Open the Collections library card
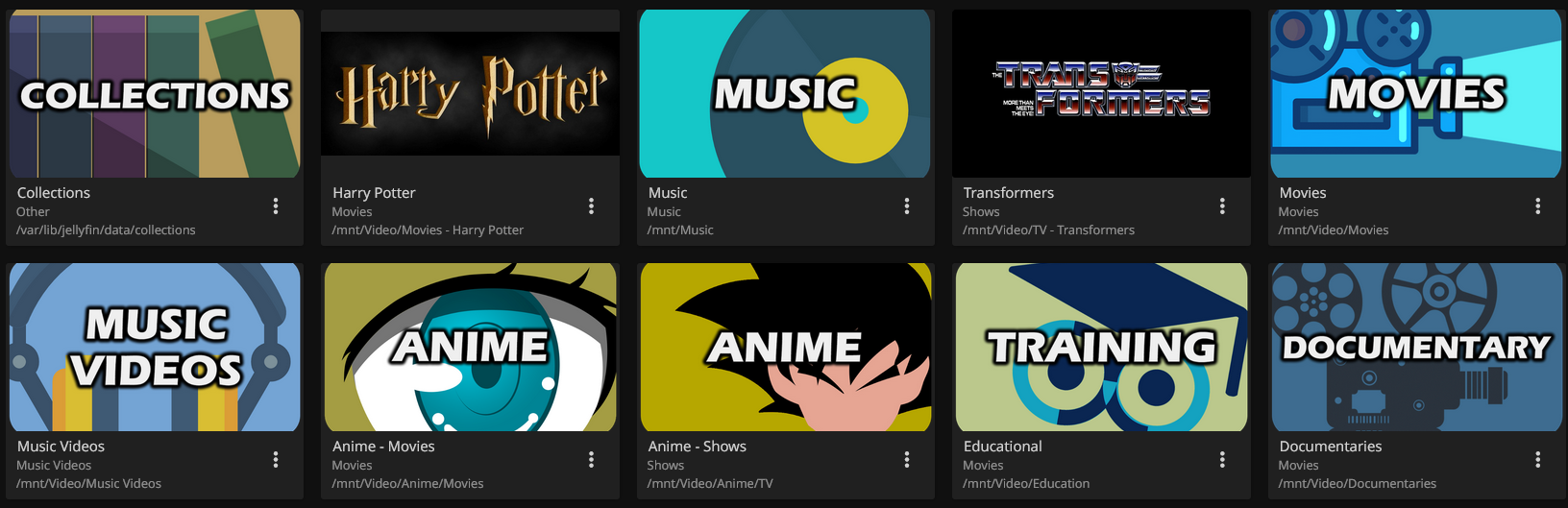 click(x=155, y=94)
